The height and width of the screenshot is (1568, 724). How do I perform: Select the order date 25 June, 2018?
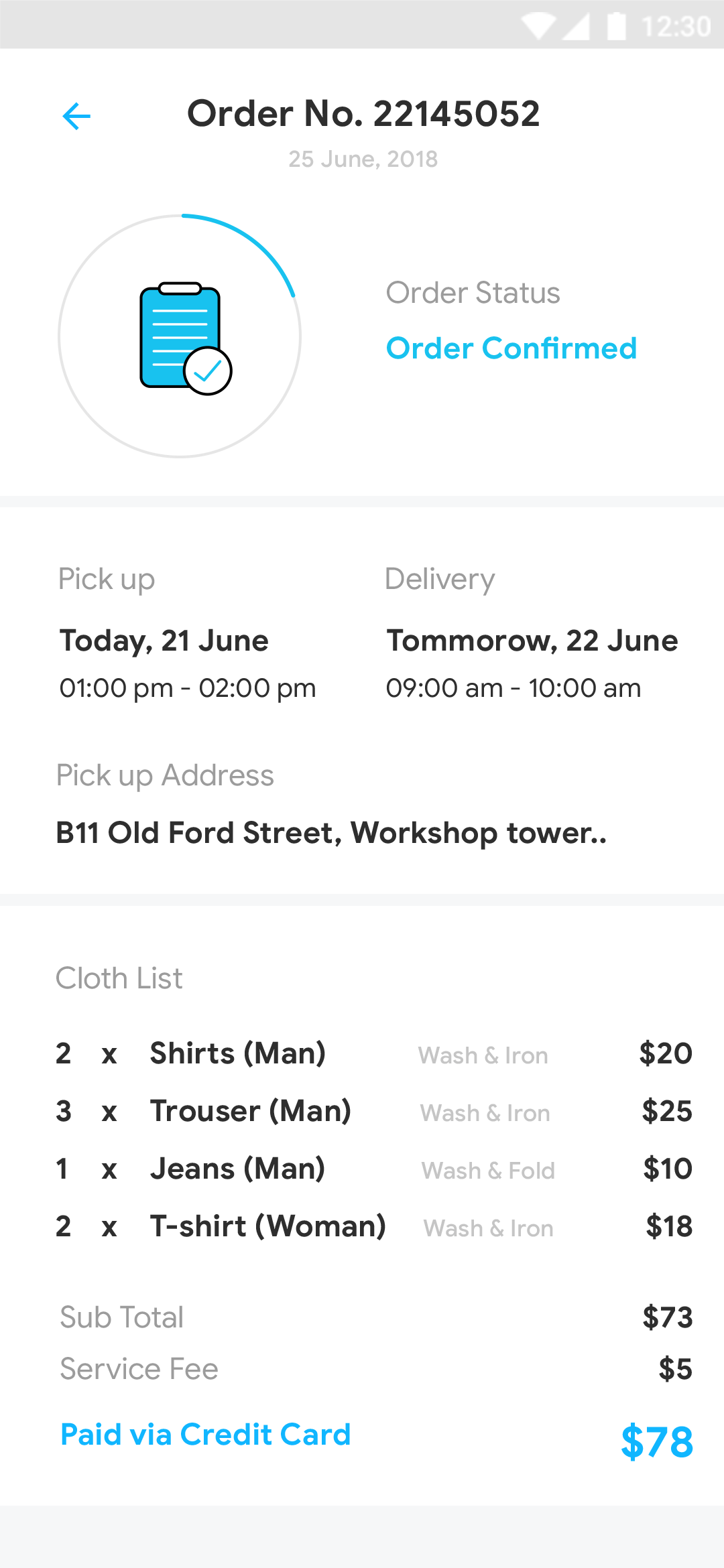point(363,159)
